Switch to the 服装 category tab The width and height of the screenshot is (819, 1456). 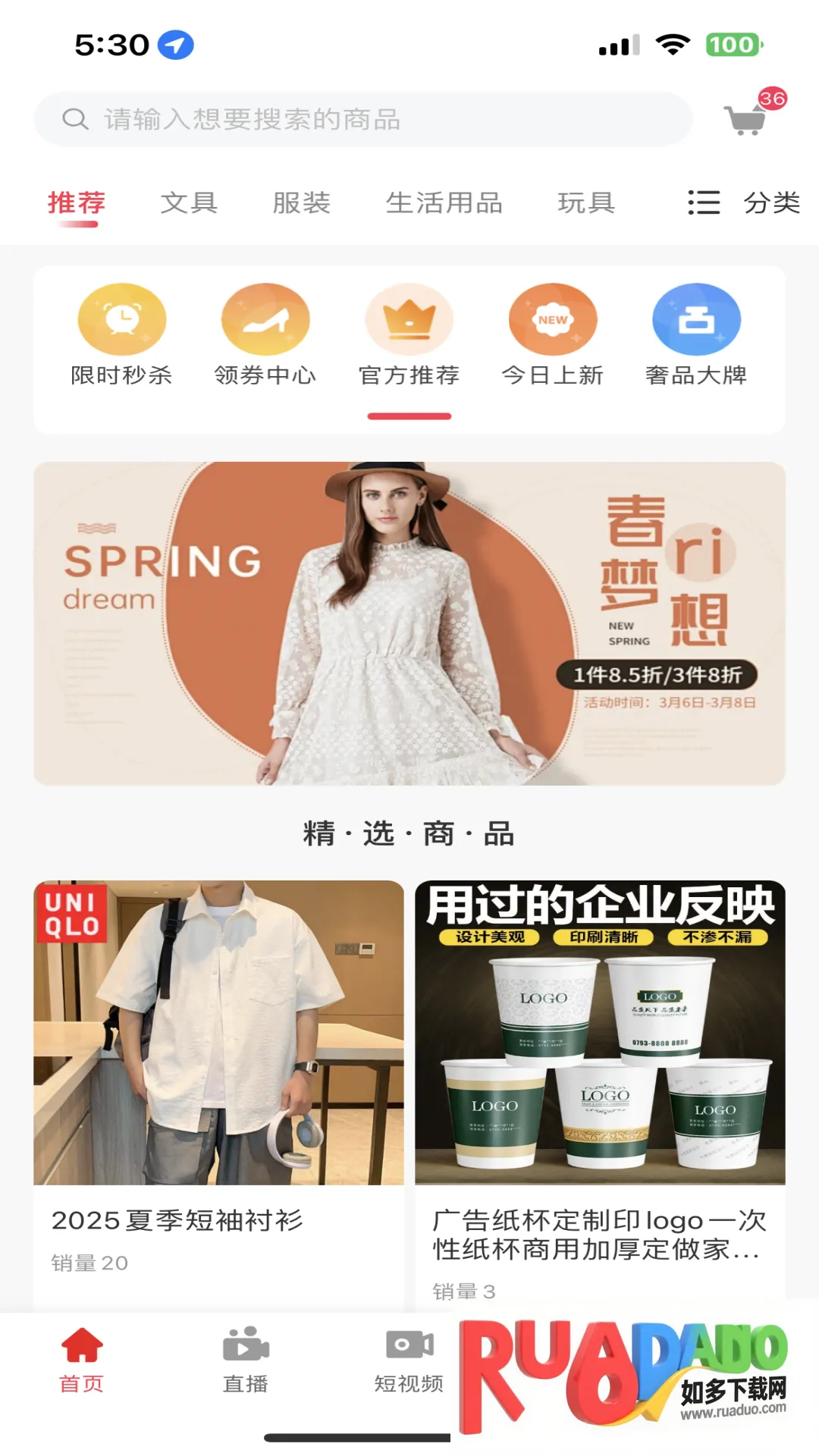[x=302, y=203]
